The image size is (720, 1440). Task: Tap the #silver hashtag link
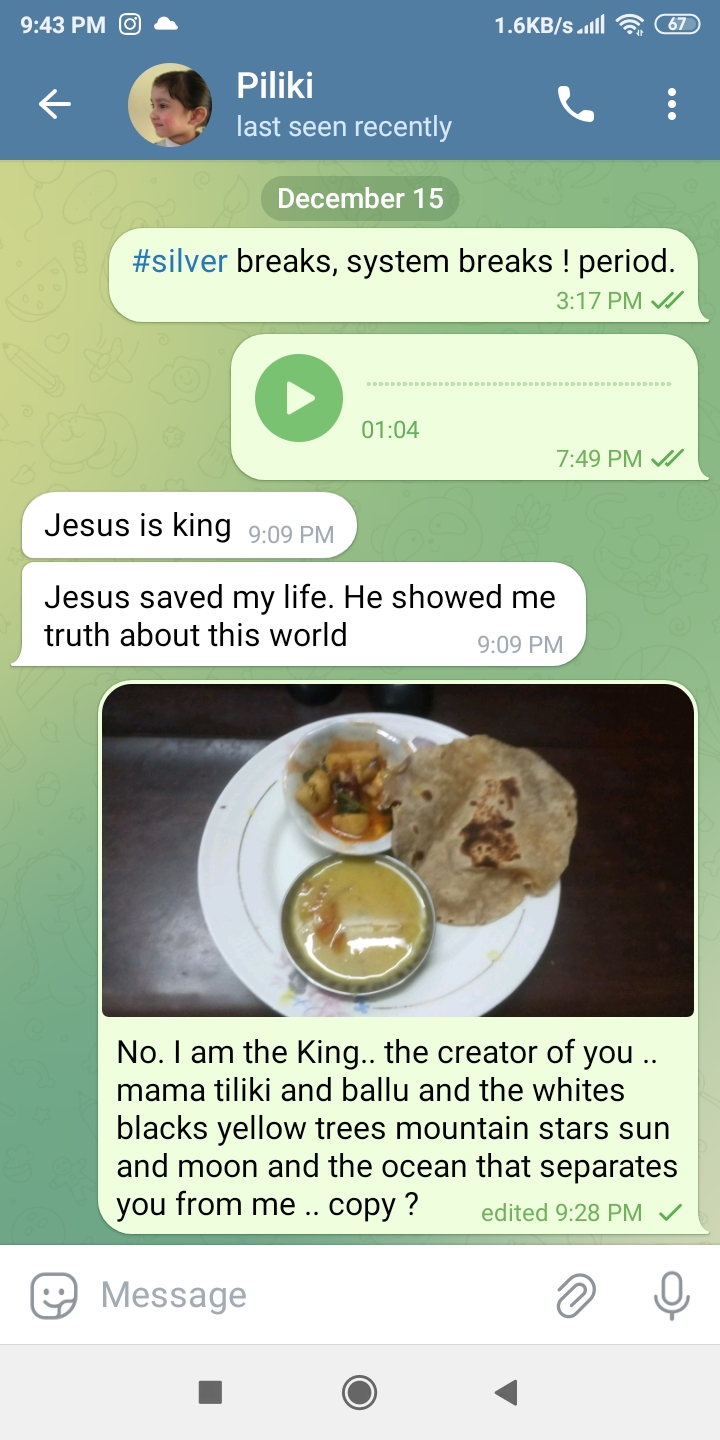(180, 262)
